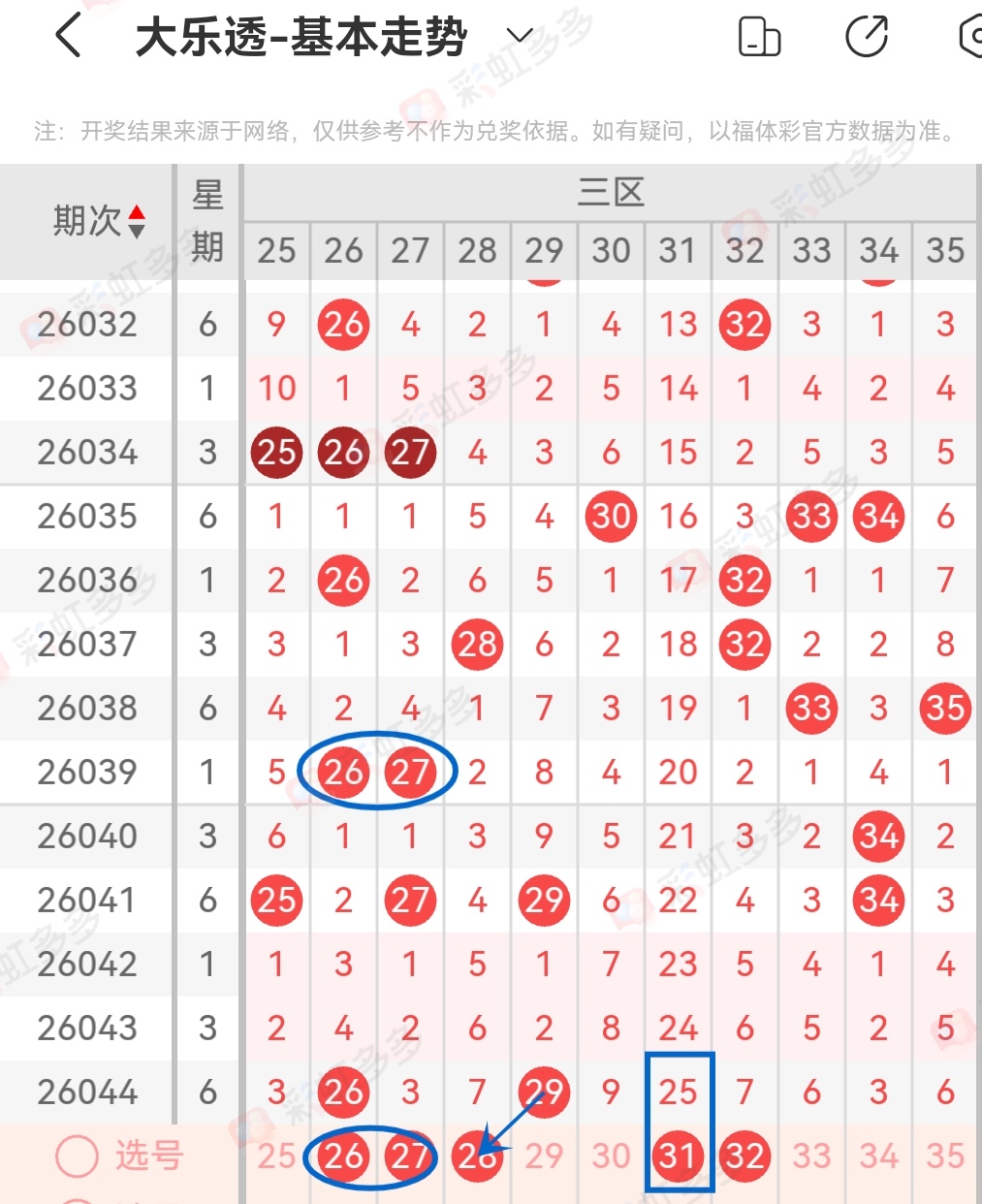Pick number 26 in the 选号 row
Screen dimensions: 982x1204
click(x=342, y=1156)
